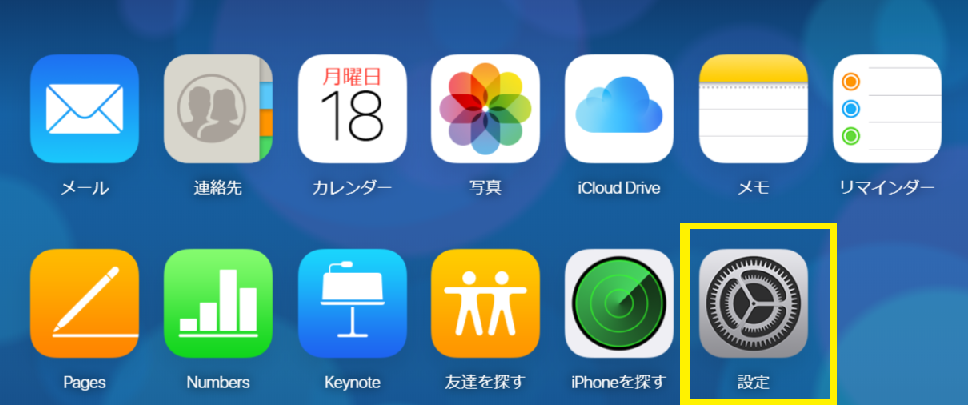Open 設定 settings
Image resolution: width=968 pixels, height=405 pixels.
[x=753, y=303]
